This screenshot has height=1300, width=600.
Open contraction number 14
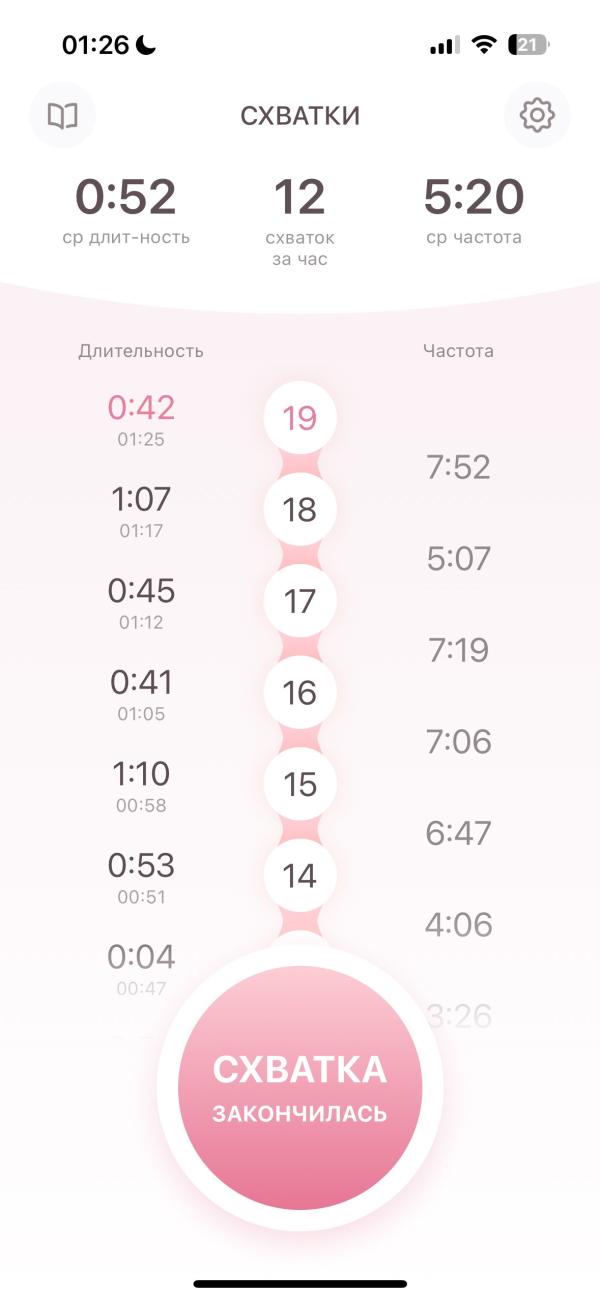click(300, 876)
